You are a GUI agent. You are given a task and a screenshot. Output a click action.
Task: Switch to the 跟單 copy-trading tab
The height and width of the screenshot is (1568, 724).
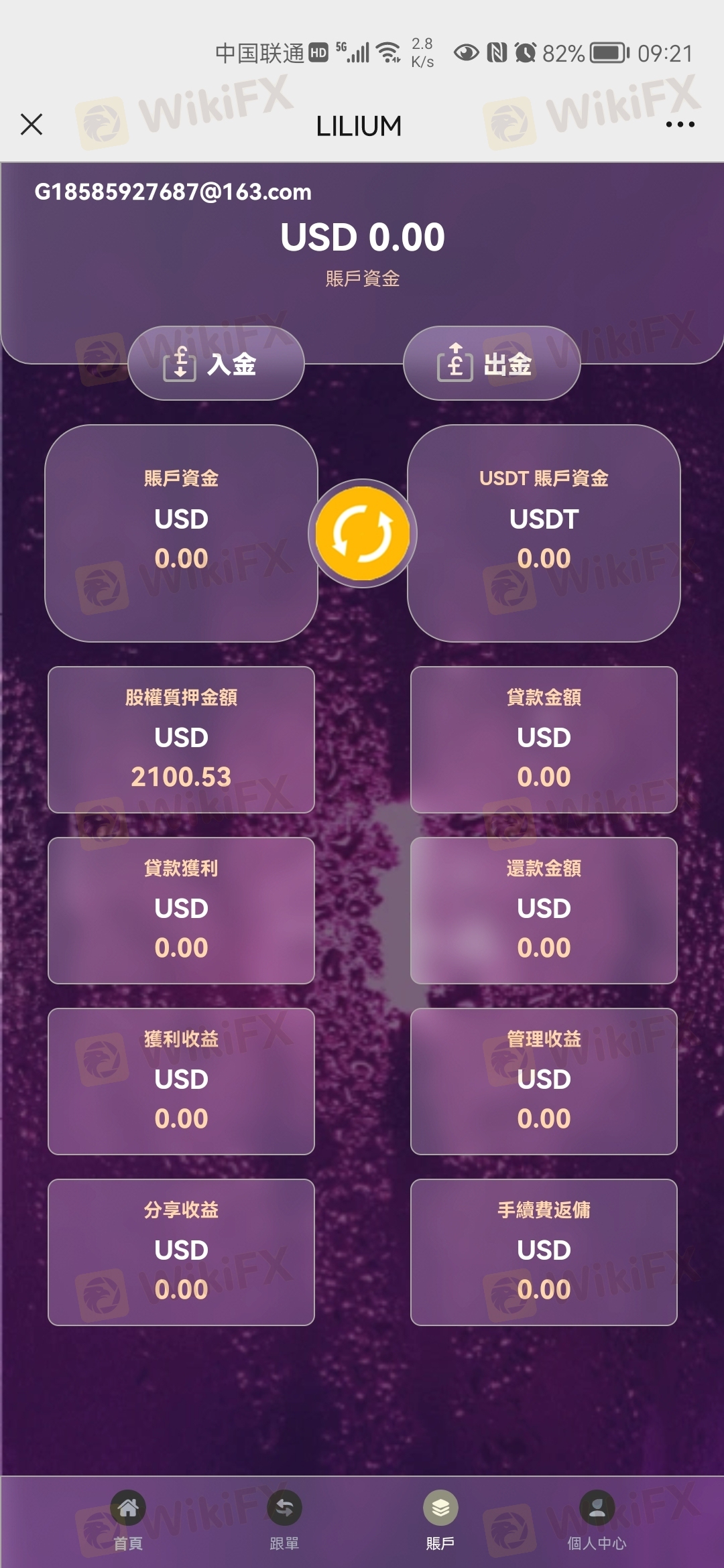point(284,1521)
